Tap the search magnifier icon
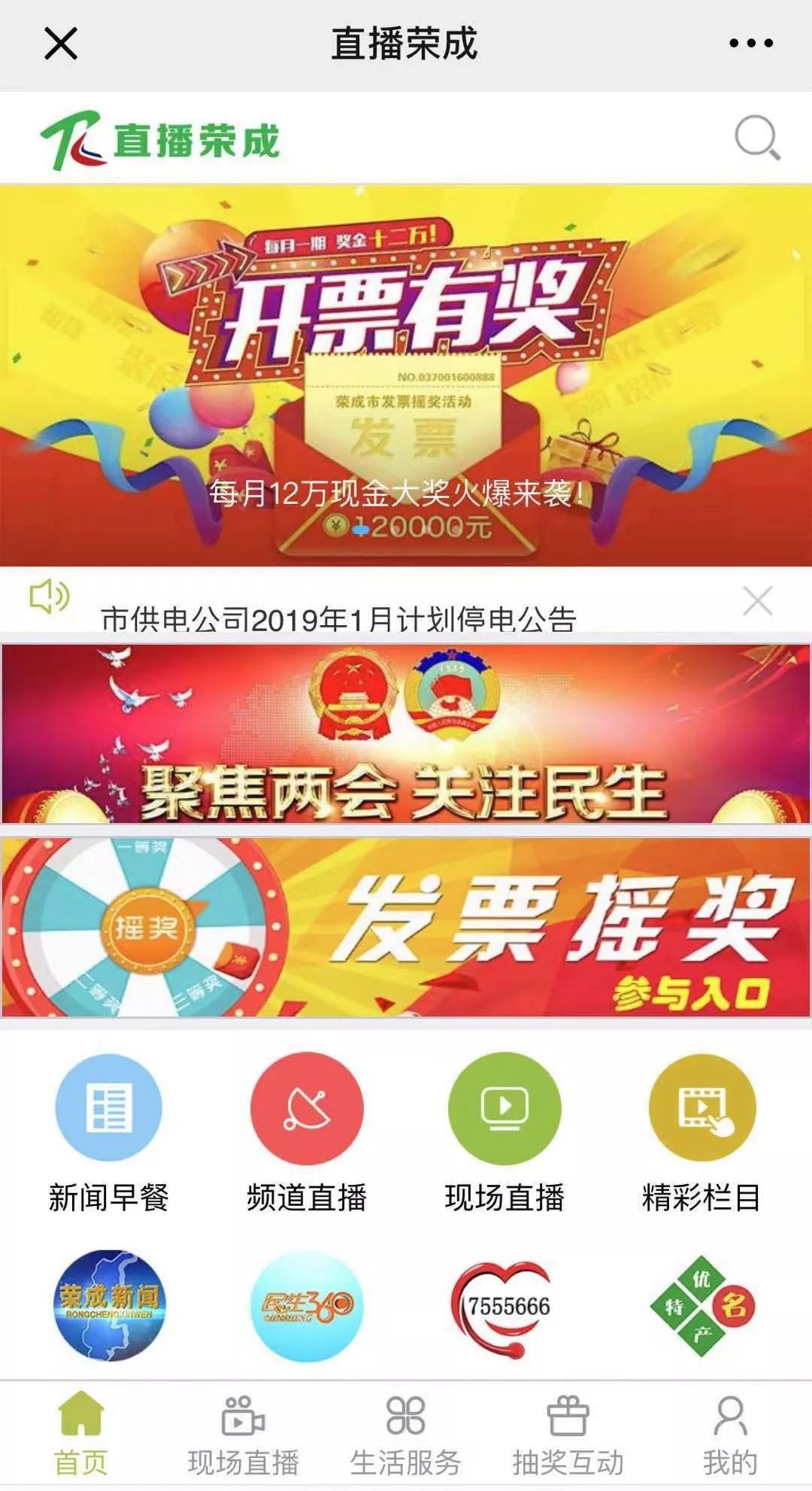812x1491 pixels. point(757,138)
